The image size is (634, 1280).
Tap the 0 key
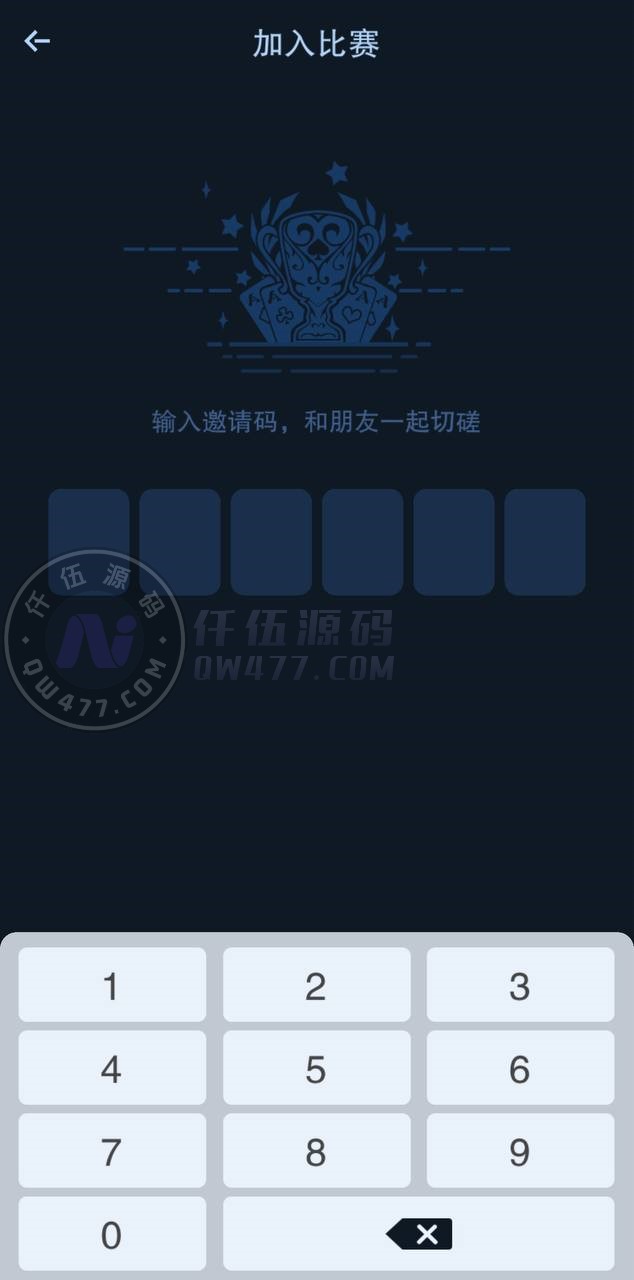pos(112,1234)
